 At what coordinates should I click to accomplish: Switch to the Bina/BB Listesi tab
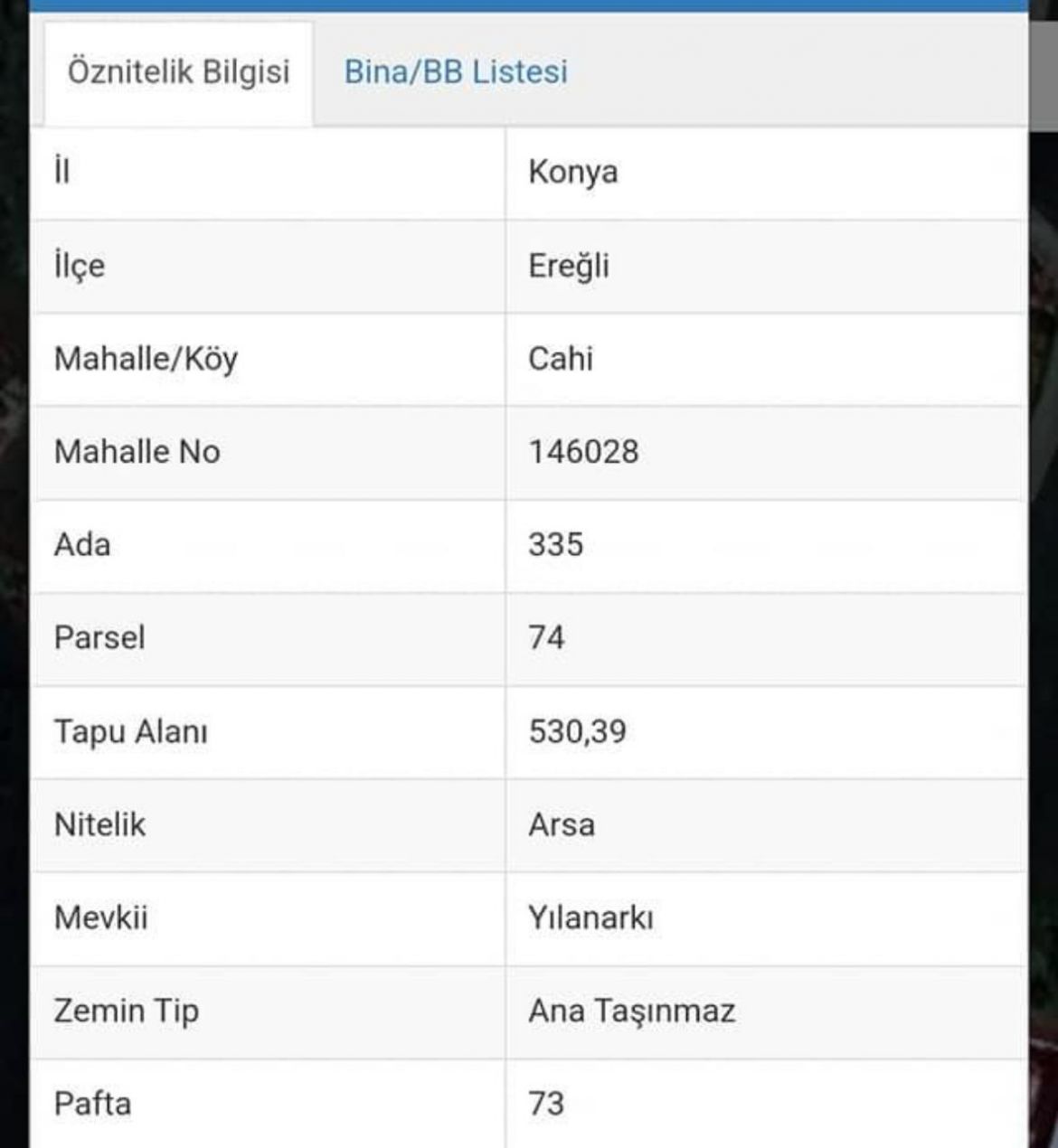click(456, 72)
